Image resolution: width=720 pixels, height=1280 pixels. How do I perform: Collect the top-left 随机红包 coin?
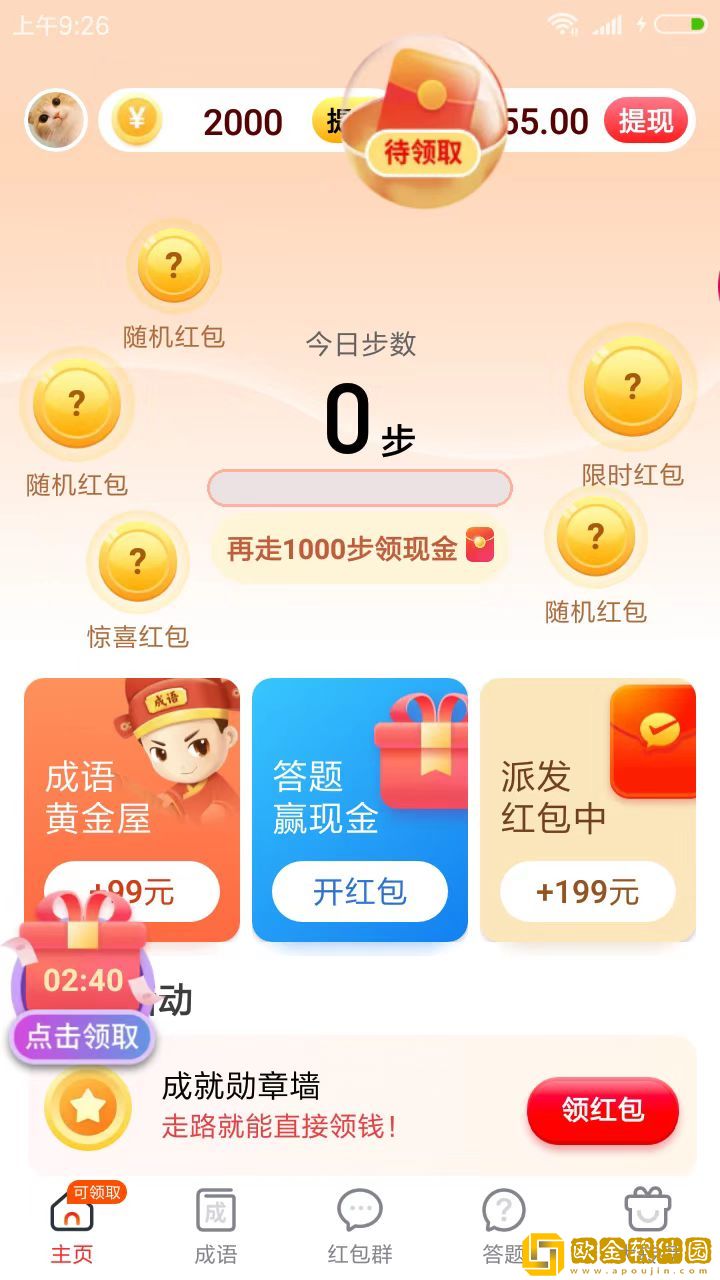coord(173,264)
